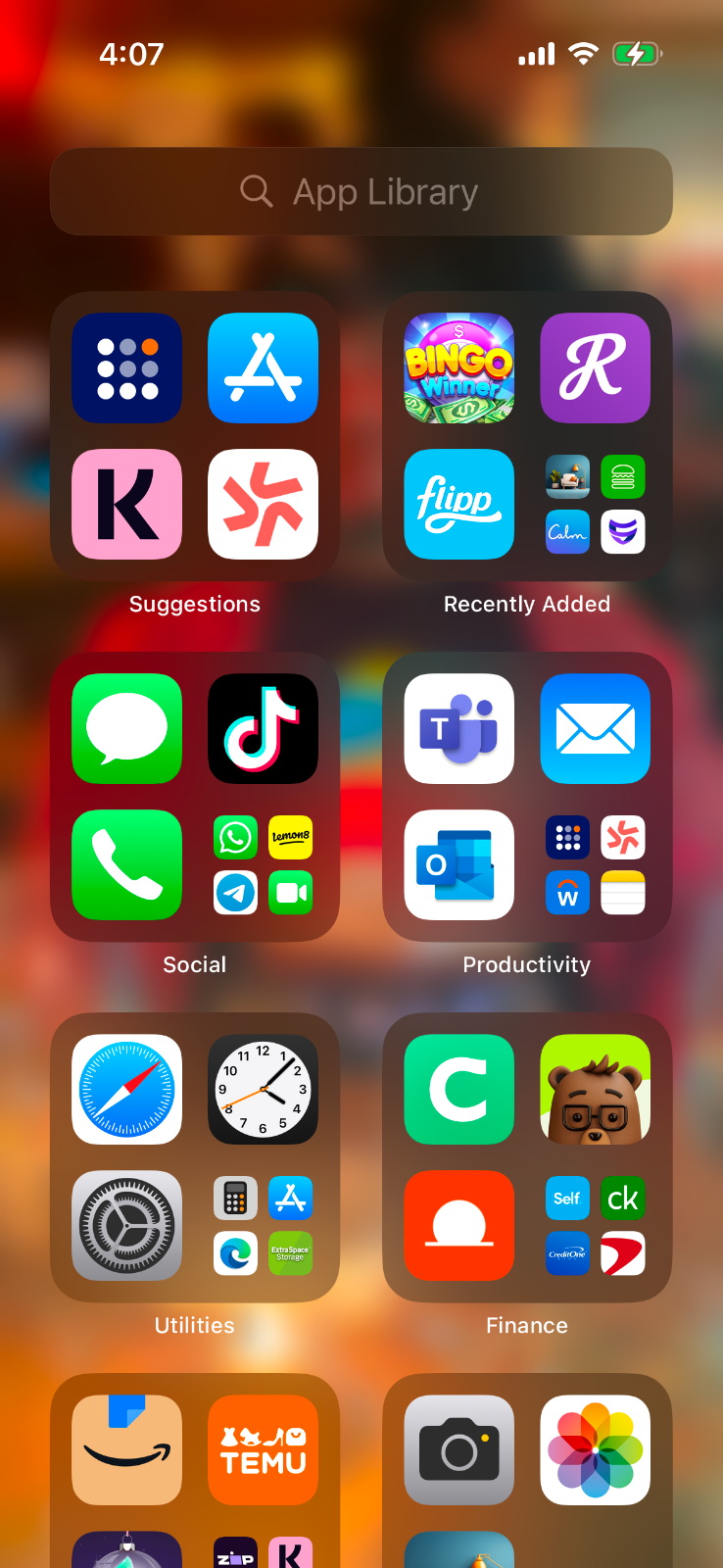723x1568 pixels.
Task: Open the Photos app
Action: [x=595, y=1448]
